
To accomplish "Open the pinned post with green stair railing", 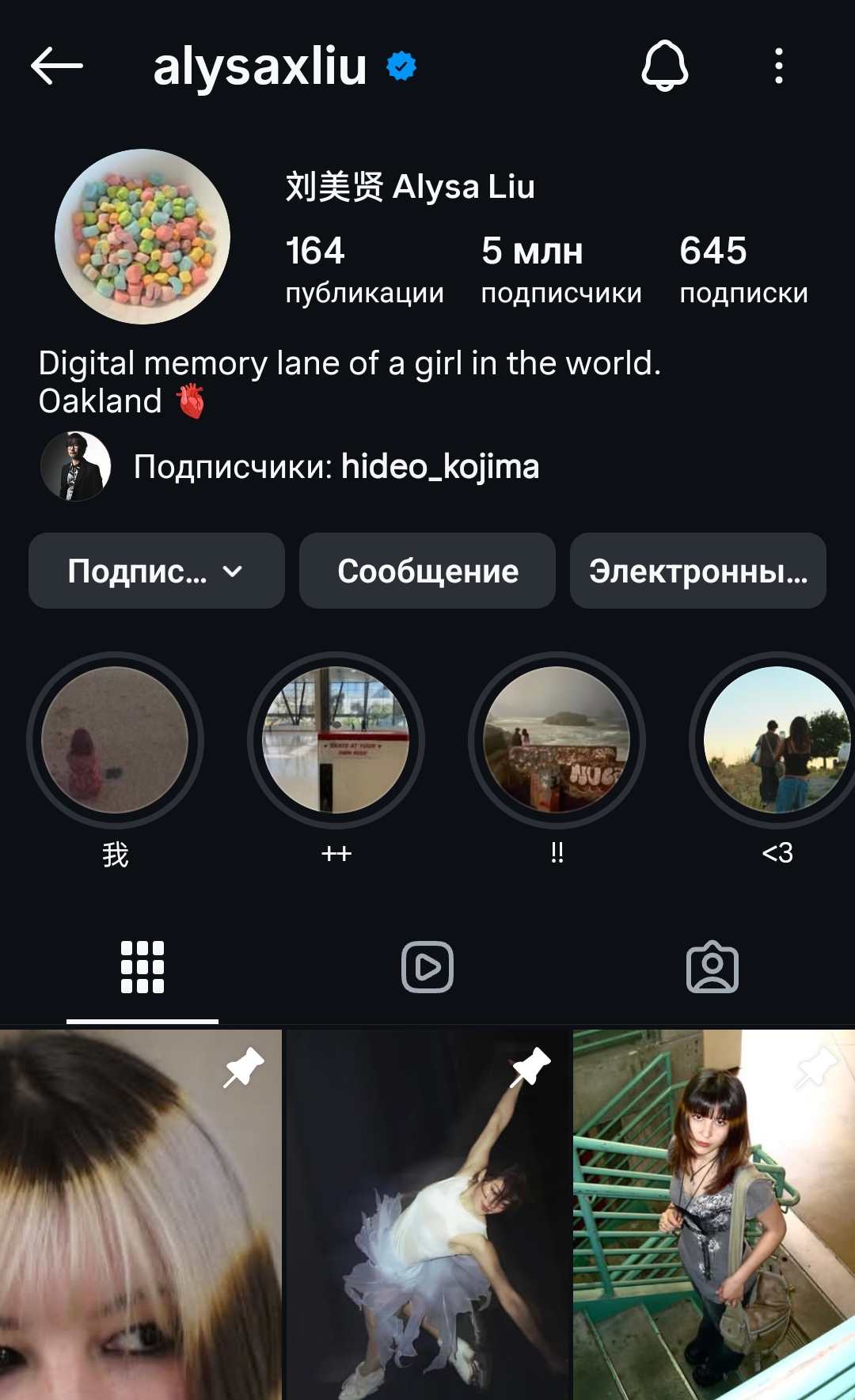I will pyautogui.click(x=713, y=1215).
